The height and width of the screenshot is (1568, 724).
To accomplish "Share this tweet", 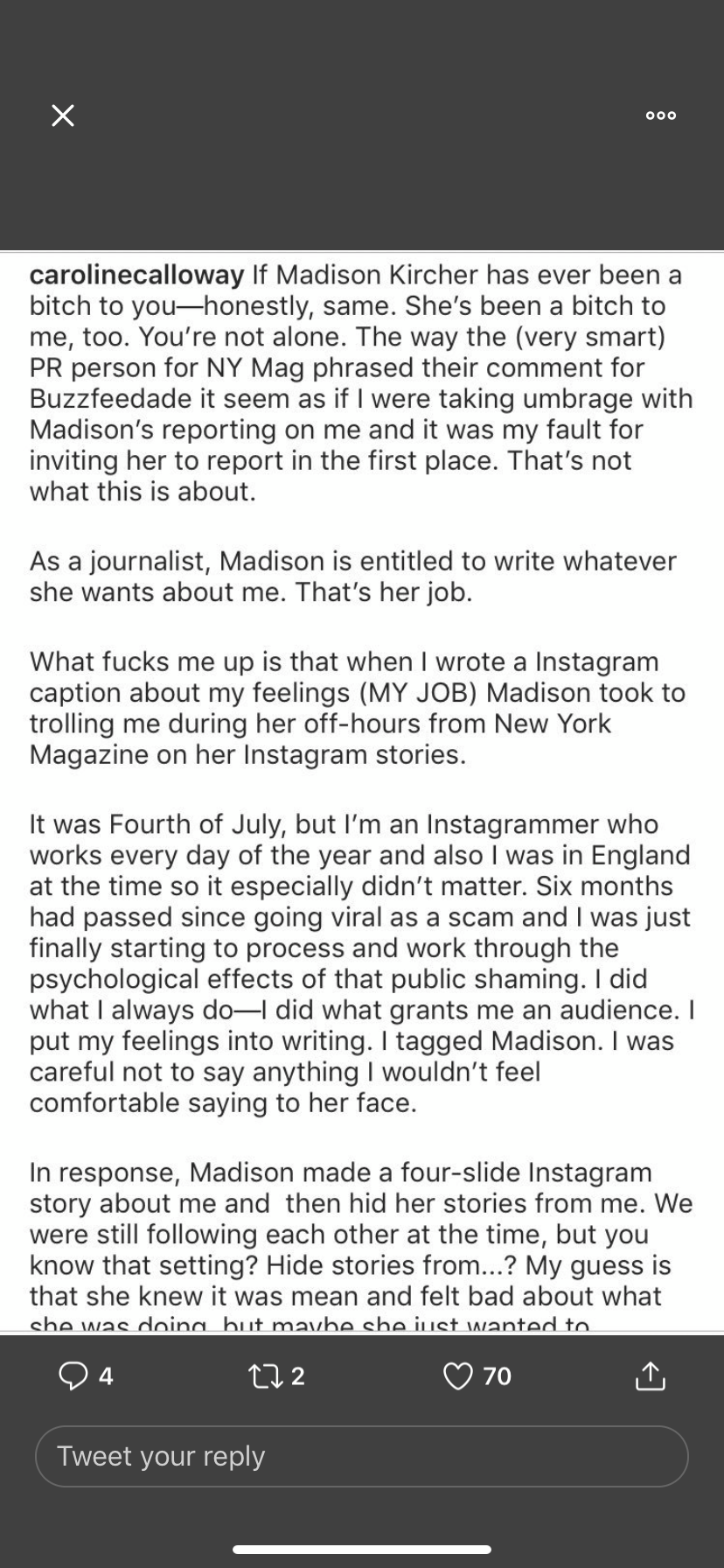I will (650, 1375).
